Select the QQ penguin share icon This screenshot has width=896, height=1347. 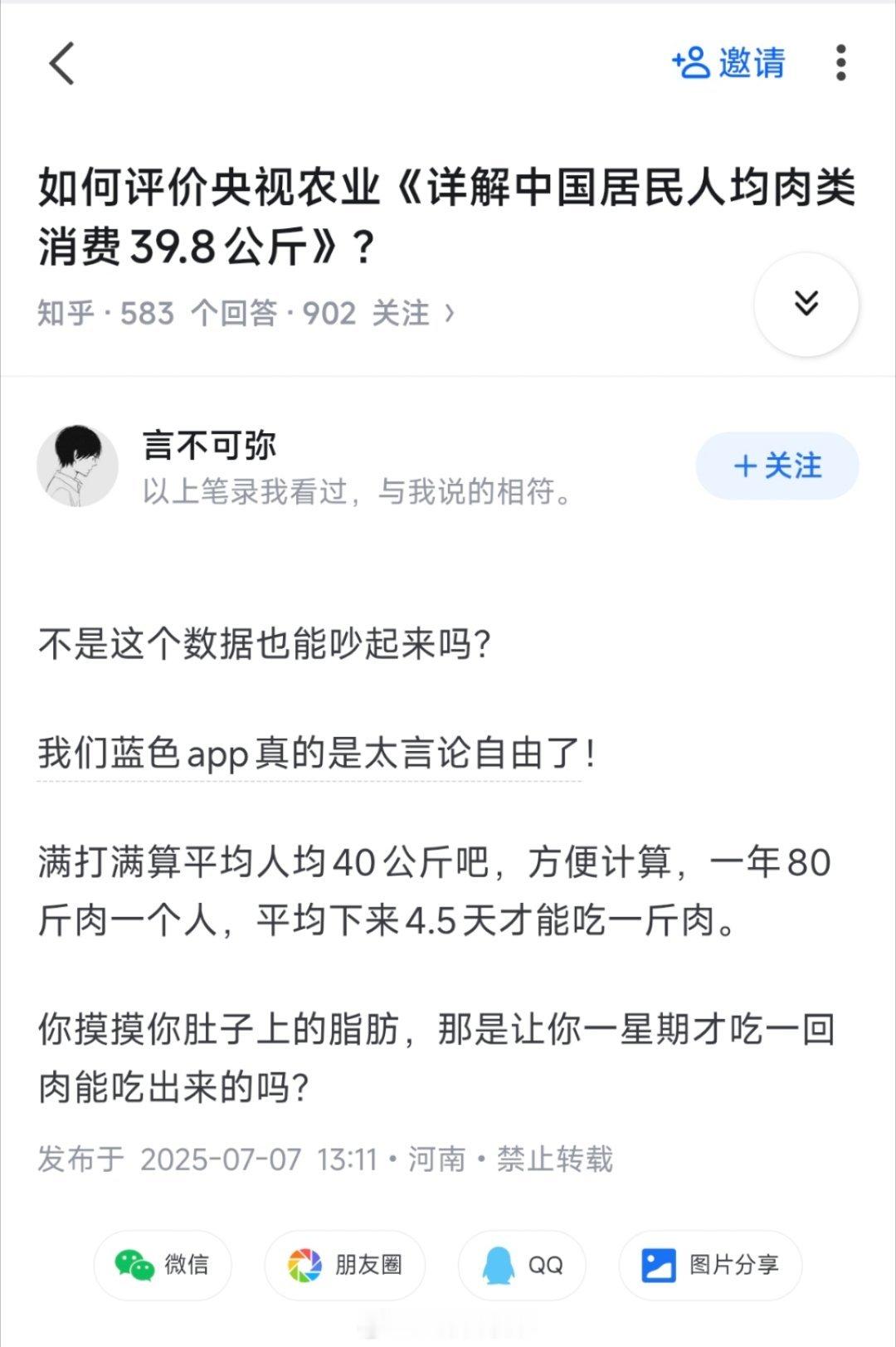499,1265
